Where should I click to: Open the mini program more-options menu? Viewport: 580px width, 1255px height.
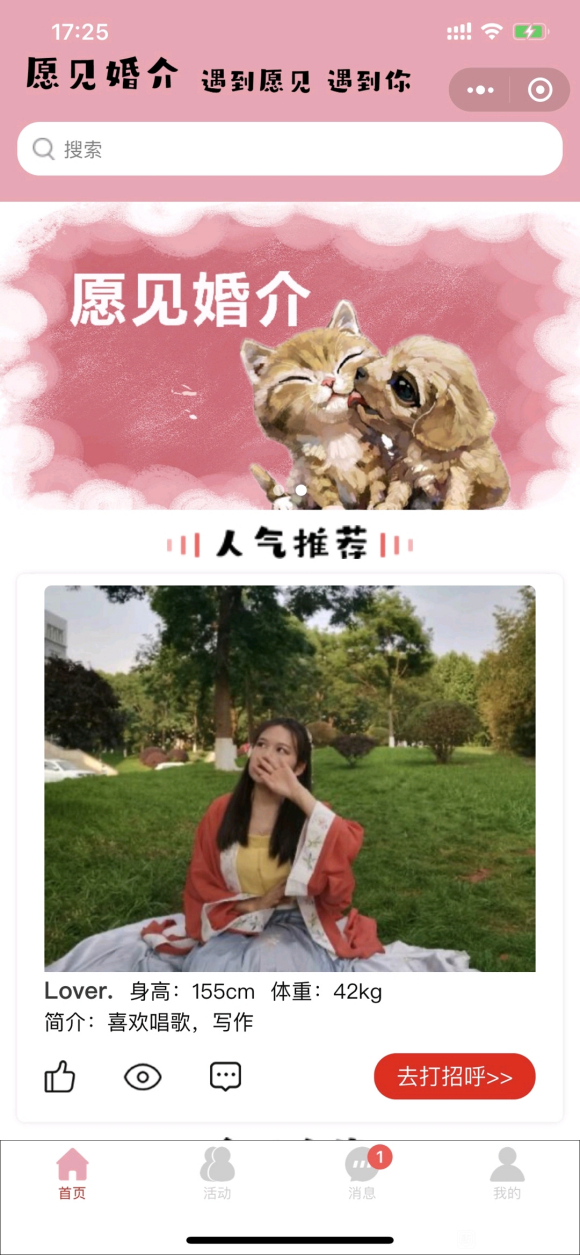click(x=480, y=90)
